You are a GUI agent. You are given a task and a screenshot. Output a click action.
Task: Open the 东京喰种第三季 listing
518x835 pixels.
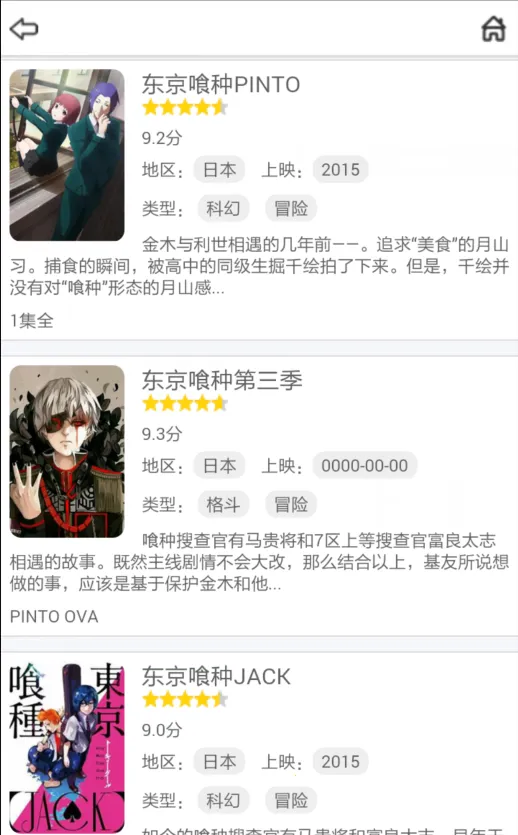(x=259, y=496)
